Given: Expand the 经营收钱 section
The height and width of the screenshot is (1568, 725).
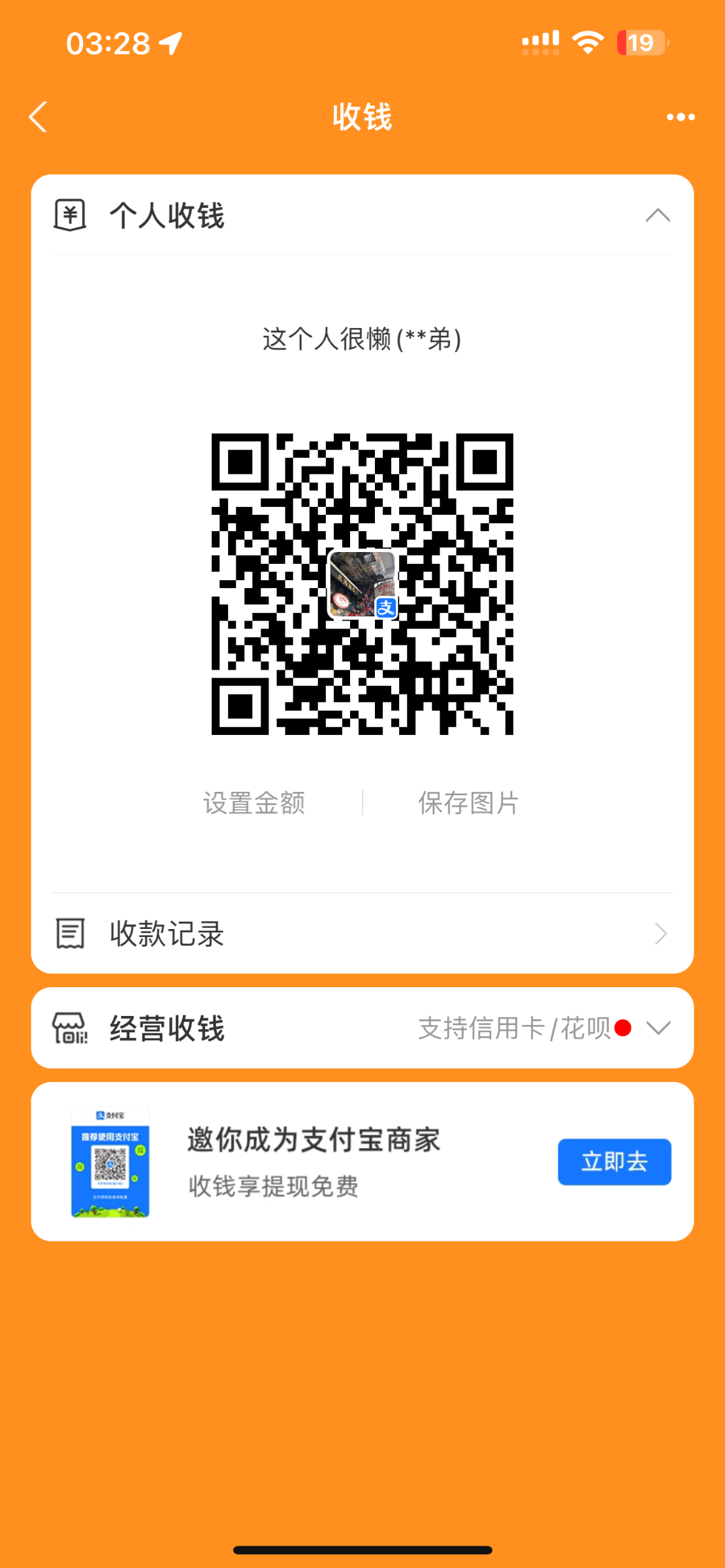Looking at the screenshot, I should tap(657, 1028).
